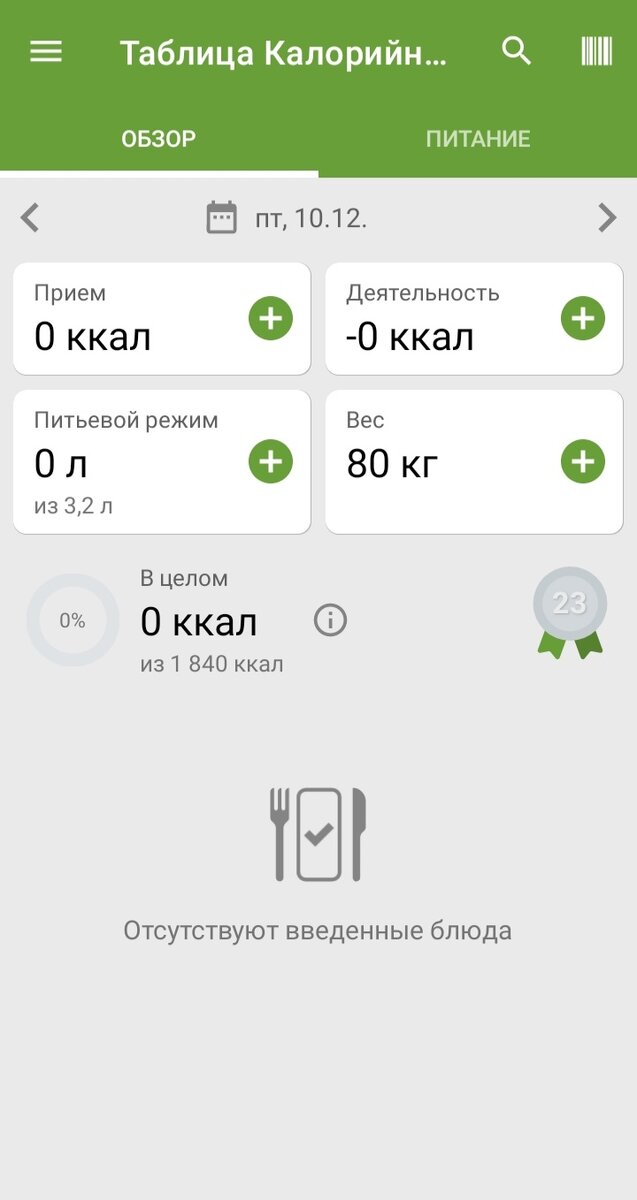Viewport: 637px width, 1200px height.
Task: Select the ОБЗОР tab
Action: [x=159, y=139]
